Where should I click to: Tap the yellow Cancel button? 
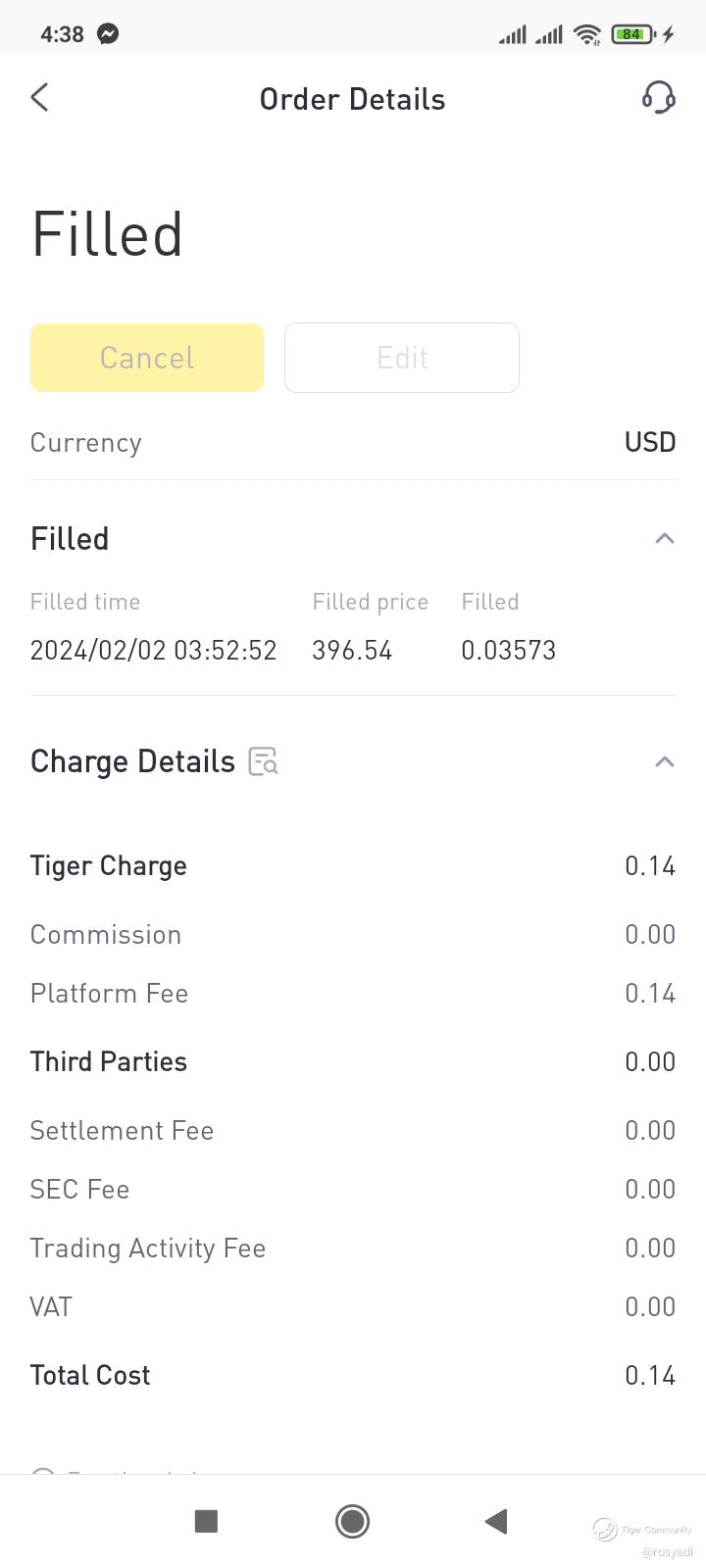tap(147, 358)
